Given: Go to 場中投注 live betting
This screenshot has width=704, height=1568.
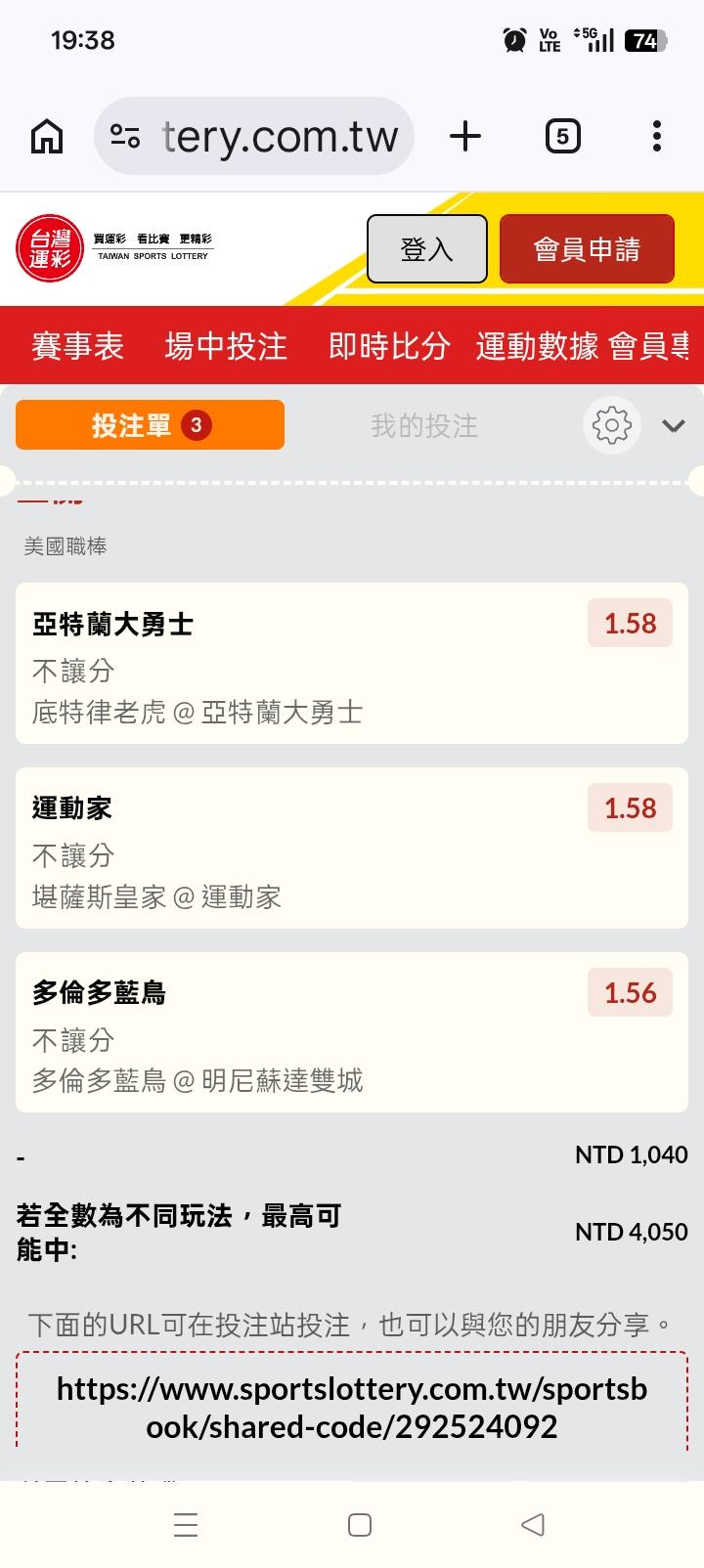Looking at the screenshot, I should click(226, 346).
